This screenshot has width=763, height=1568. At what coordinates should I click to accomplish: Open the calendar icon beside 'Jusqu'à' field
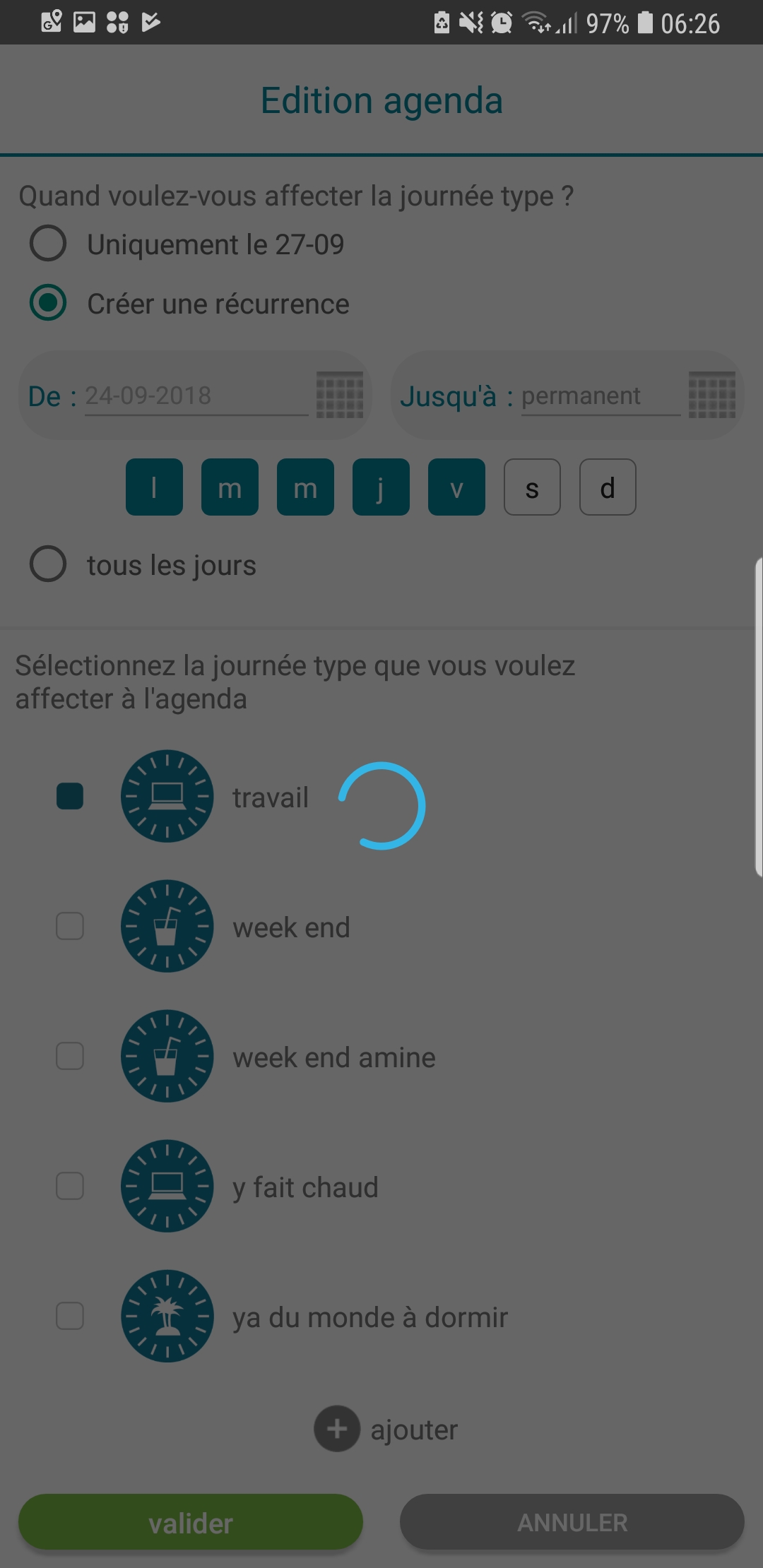point(711,395)
